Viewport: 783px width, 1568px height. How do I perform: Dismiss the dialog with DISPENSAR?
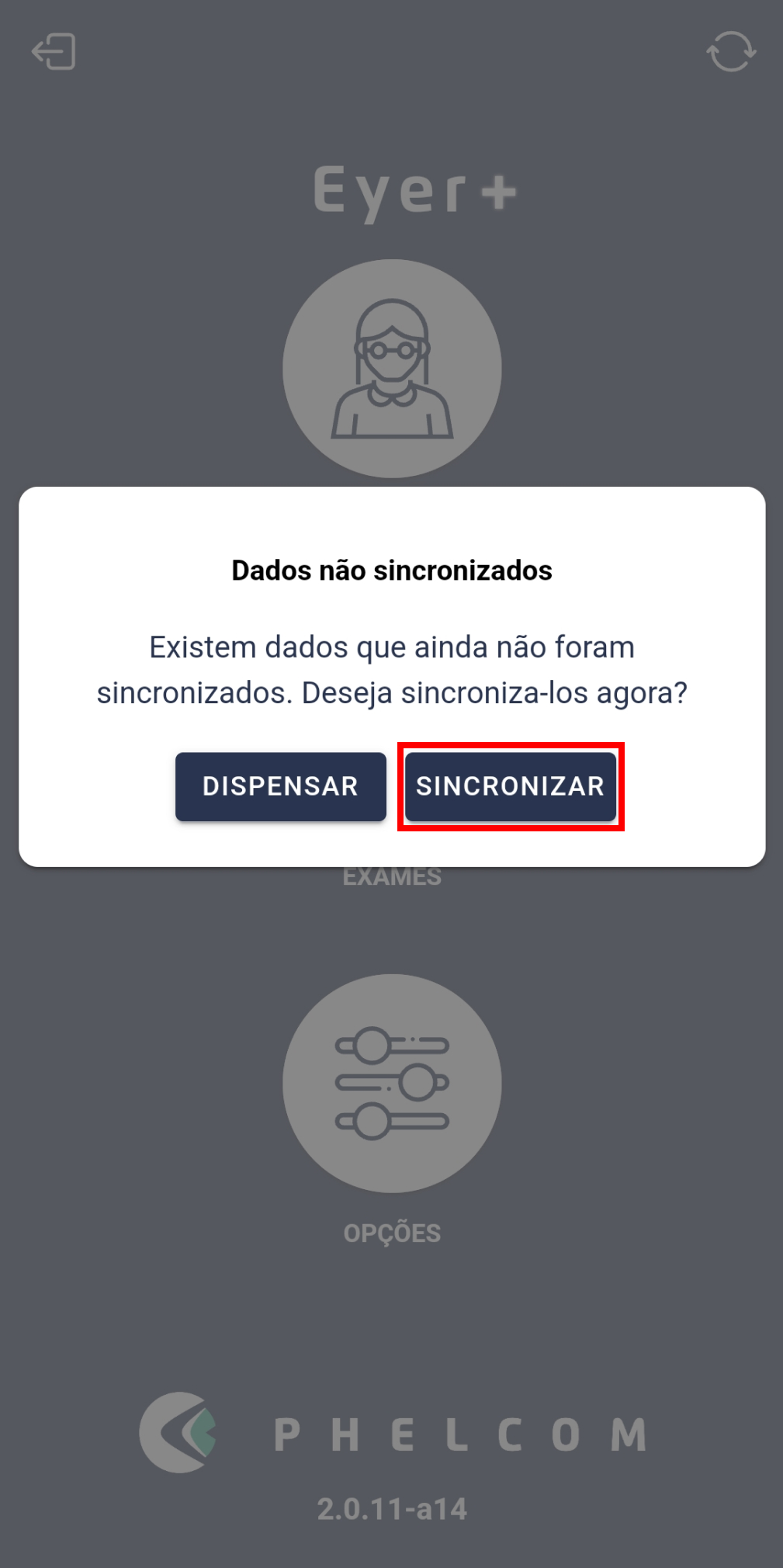[281, 786]
